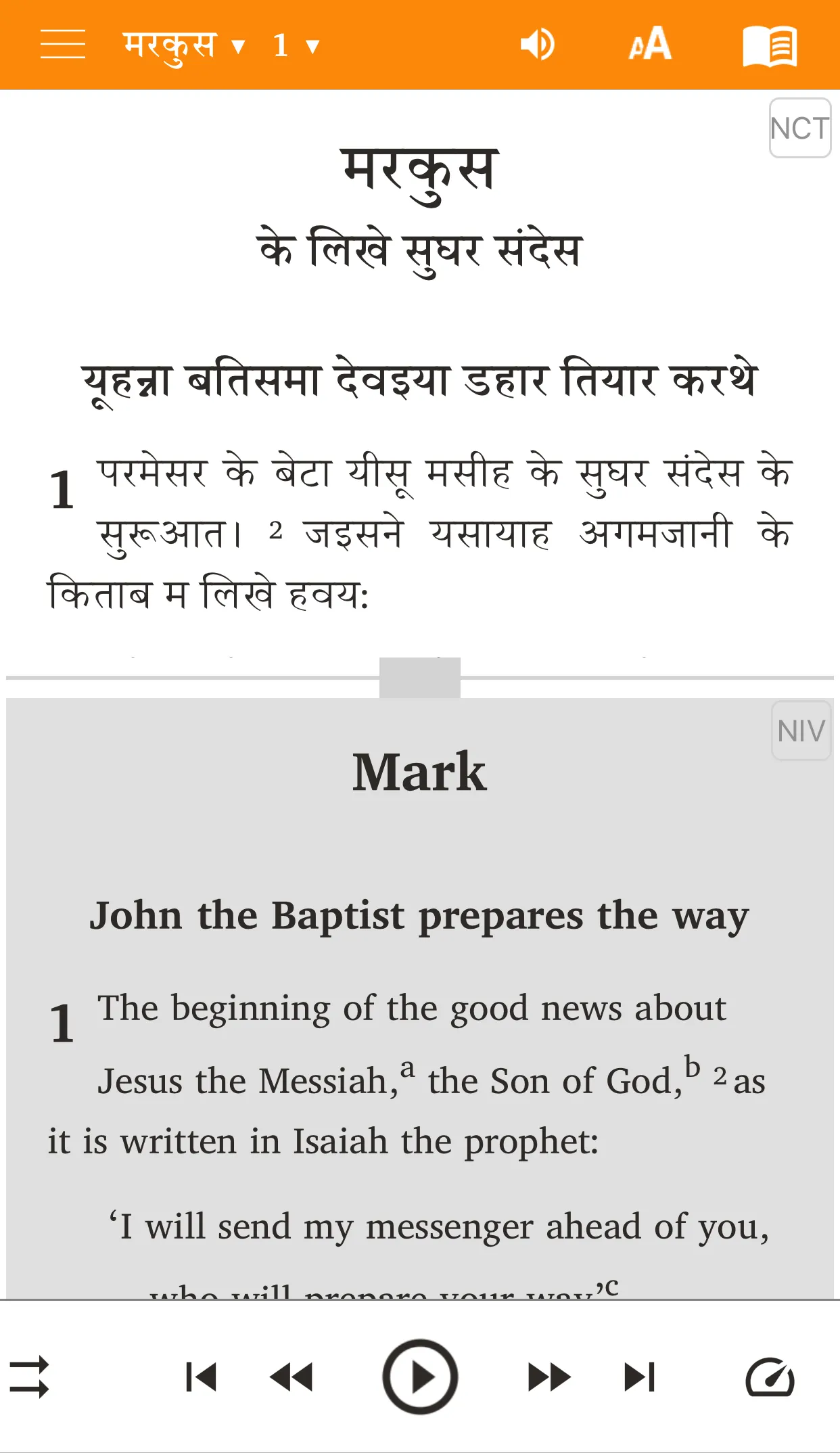The image size is (840, 1453).
Task: Open the hamburger navigation menu
Action: click(x=63, y=45)
